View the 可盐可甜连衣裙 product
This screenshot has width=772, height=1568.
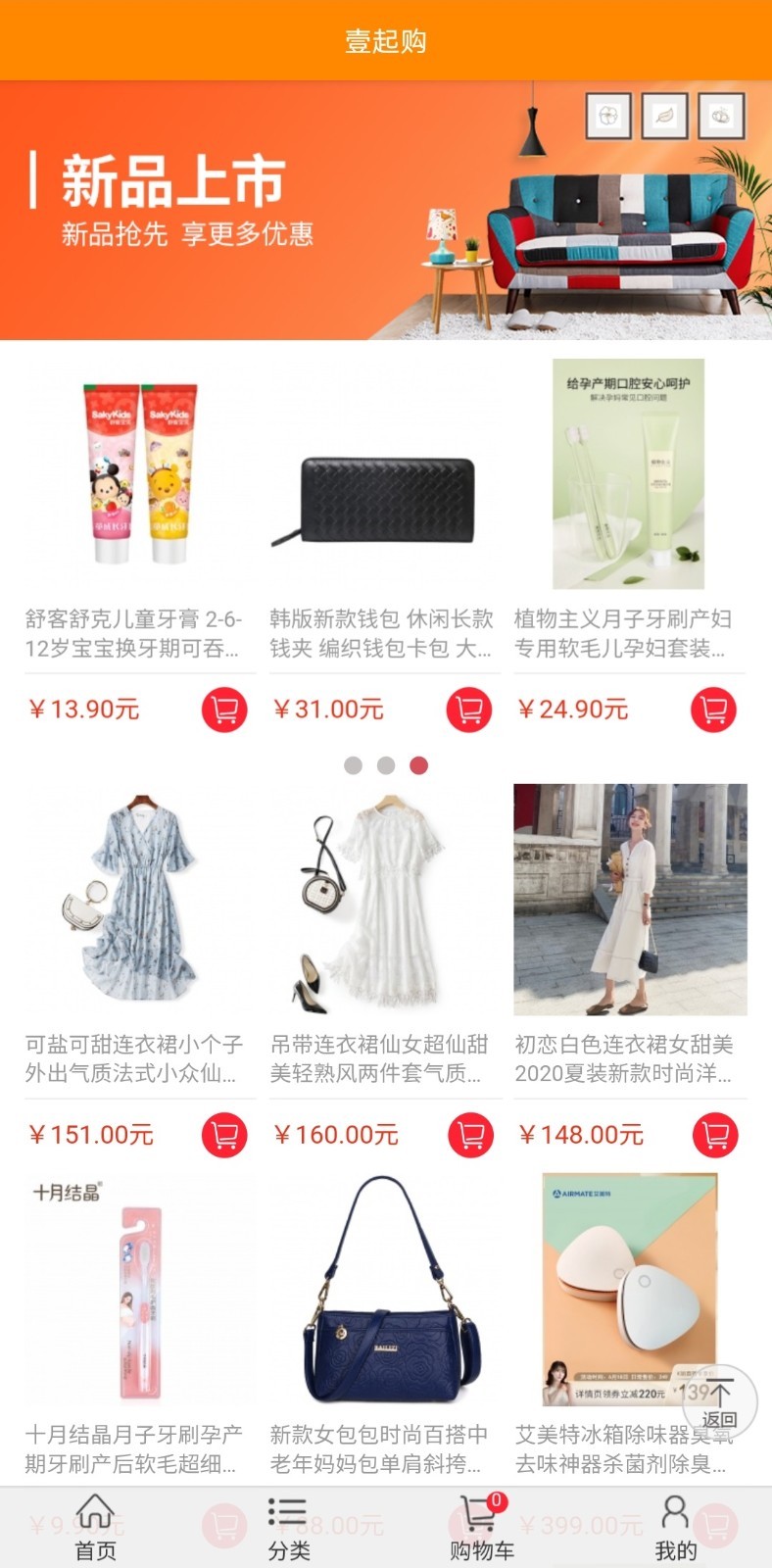tap(140, 900)
